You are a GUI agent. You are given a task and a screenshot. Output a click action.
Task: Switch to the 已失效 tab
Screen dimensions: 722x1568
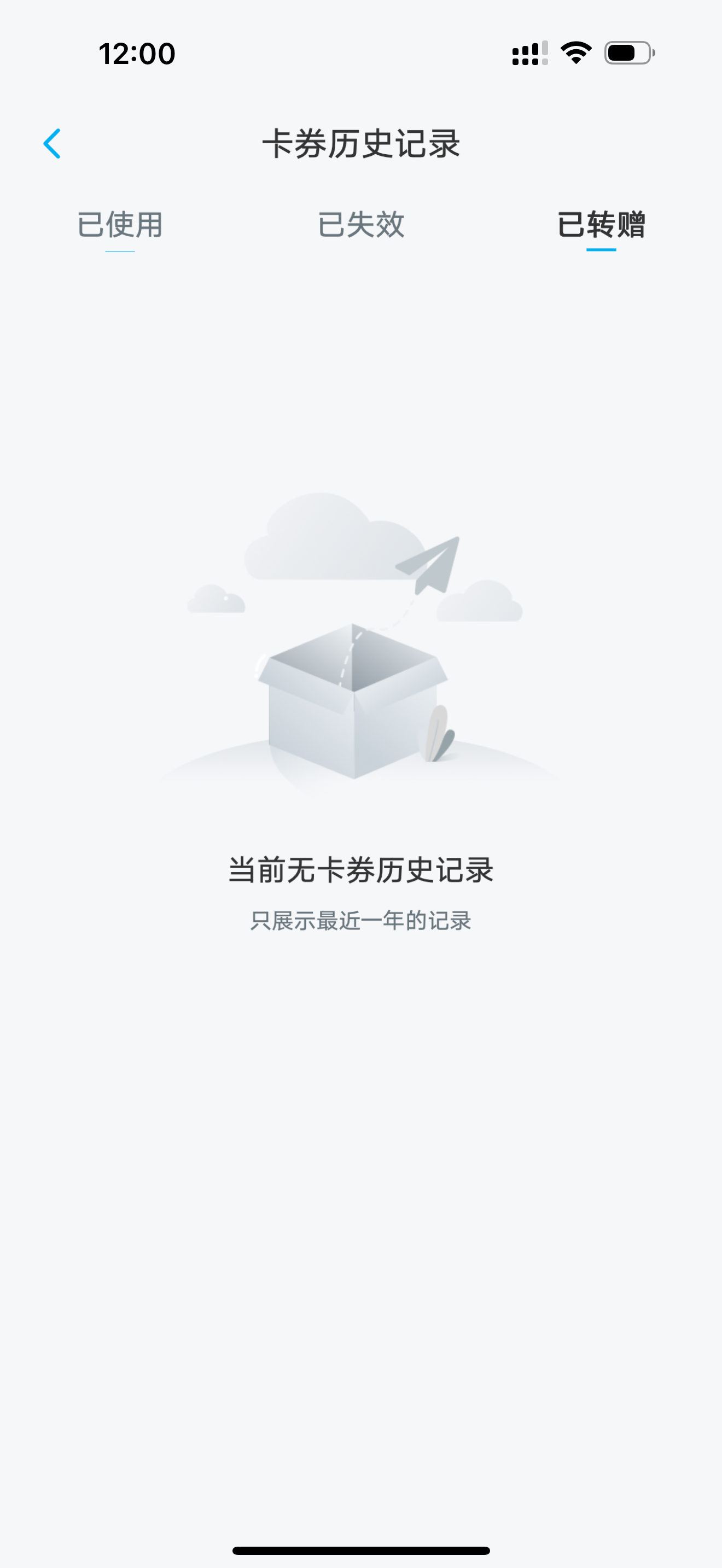pyautogui.click(x=361, y=225)
